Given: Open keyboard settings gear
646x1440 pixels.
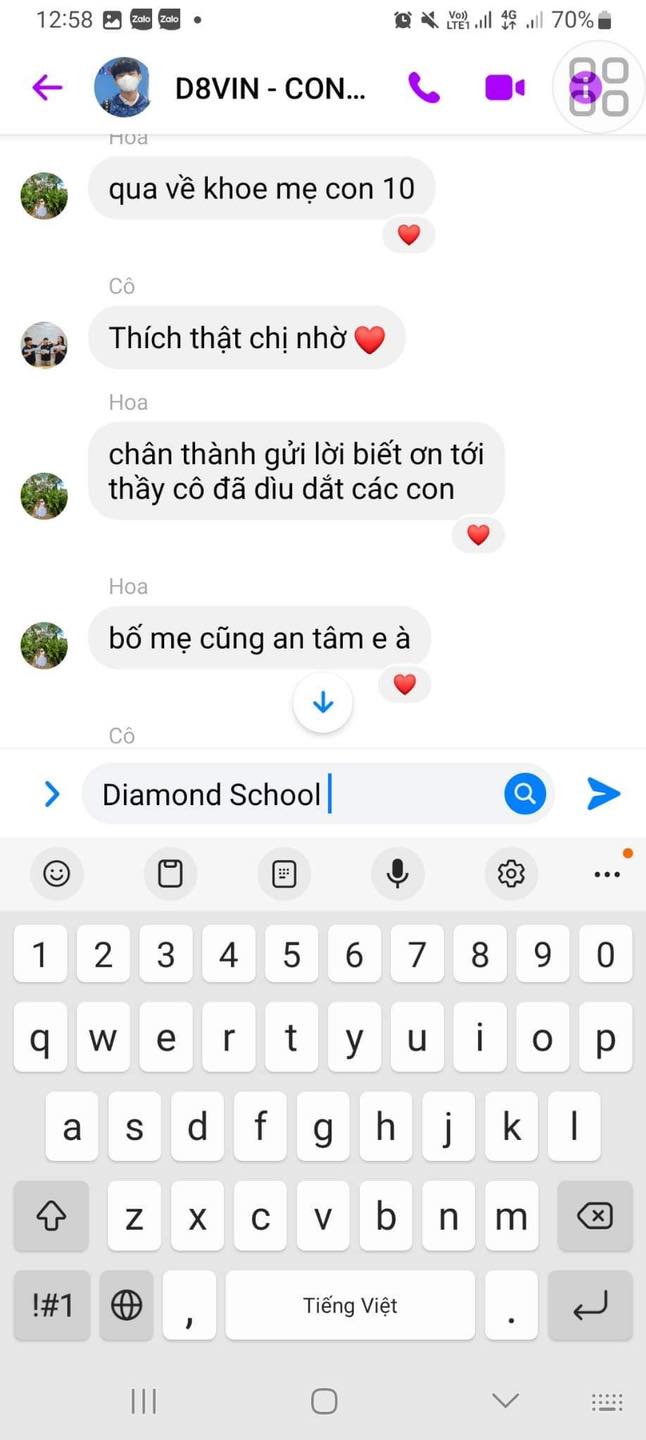Looking at the screenshot, I should click(511, 873).
